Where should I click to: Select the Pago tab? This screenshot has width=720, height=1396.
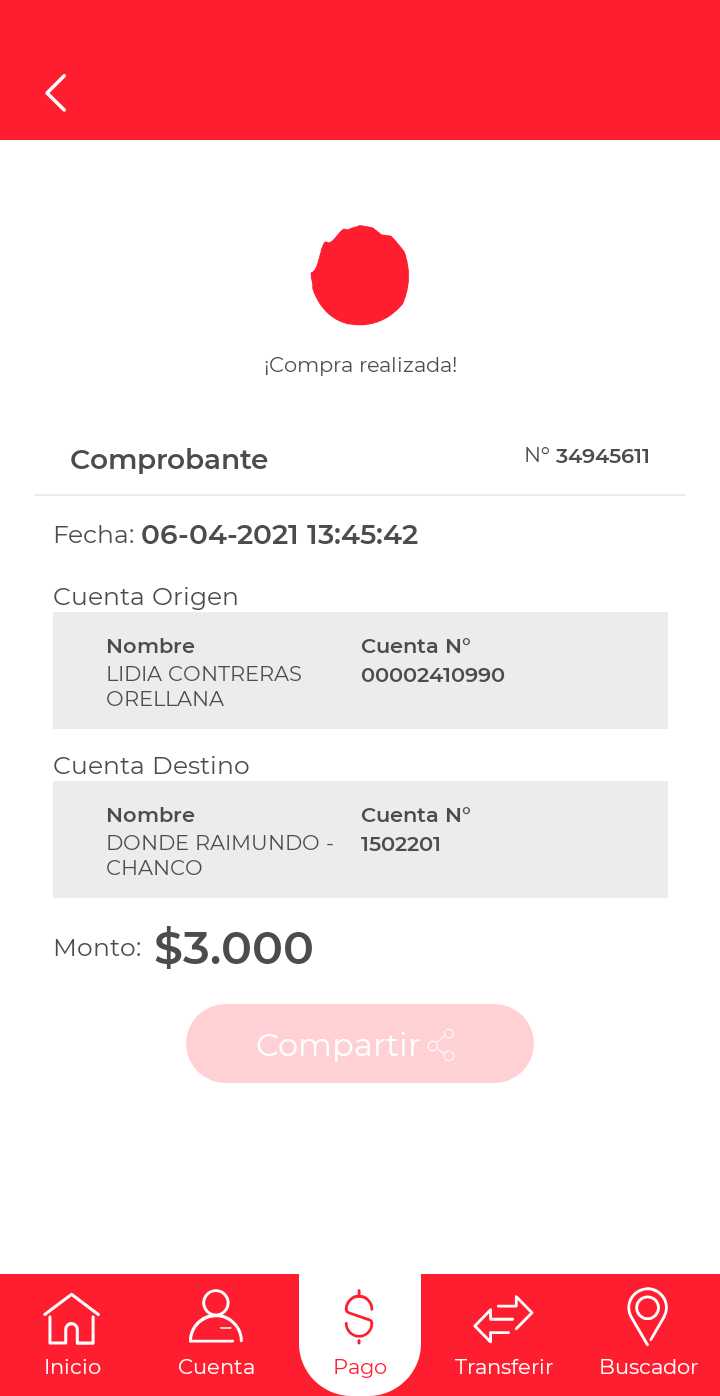pyautogui.click(x=360, y=1334)
